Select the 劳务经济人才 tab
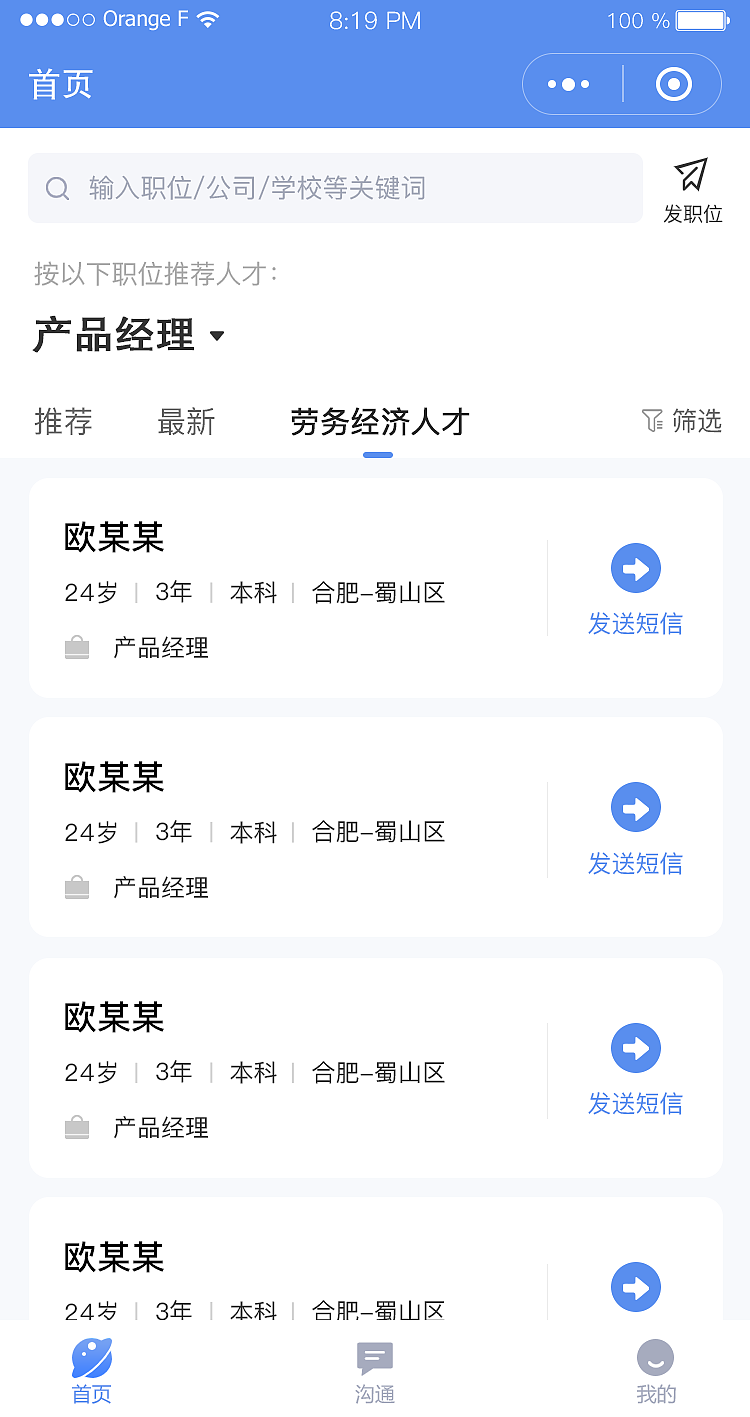The height and width of the screenshot is (1417, 750). pos(378,422)
